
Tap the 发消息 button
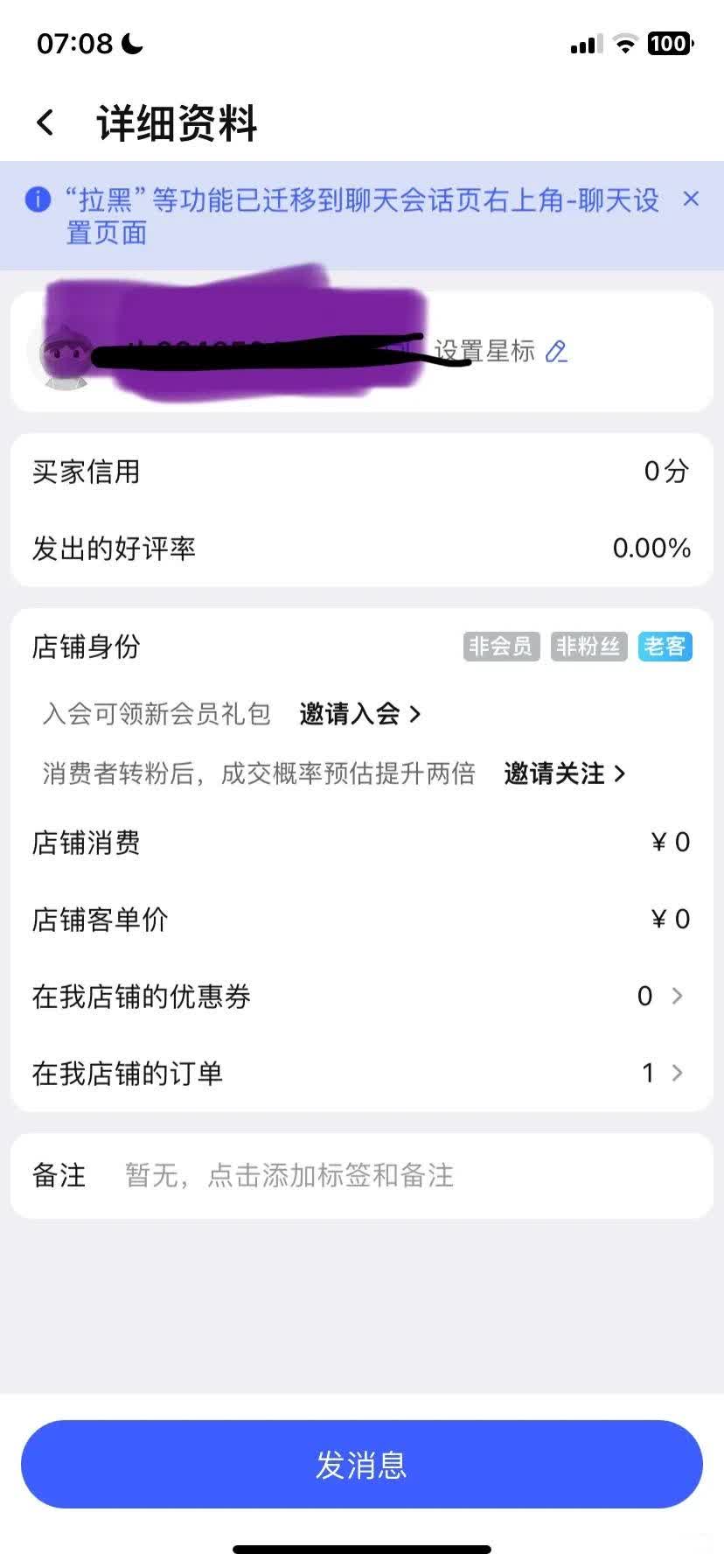(361, 1465)
